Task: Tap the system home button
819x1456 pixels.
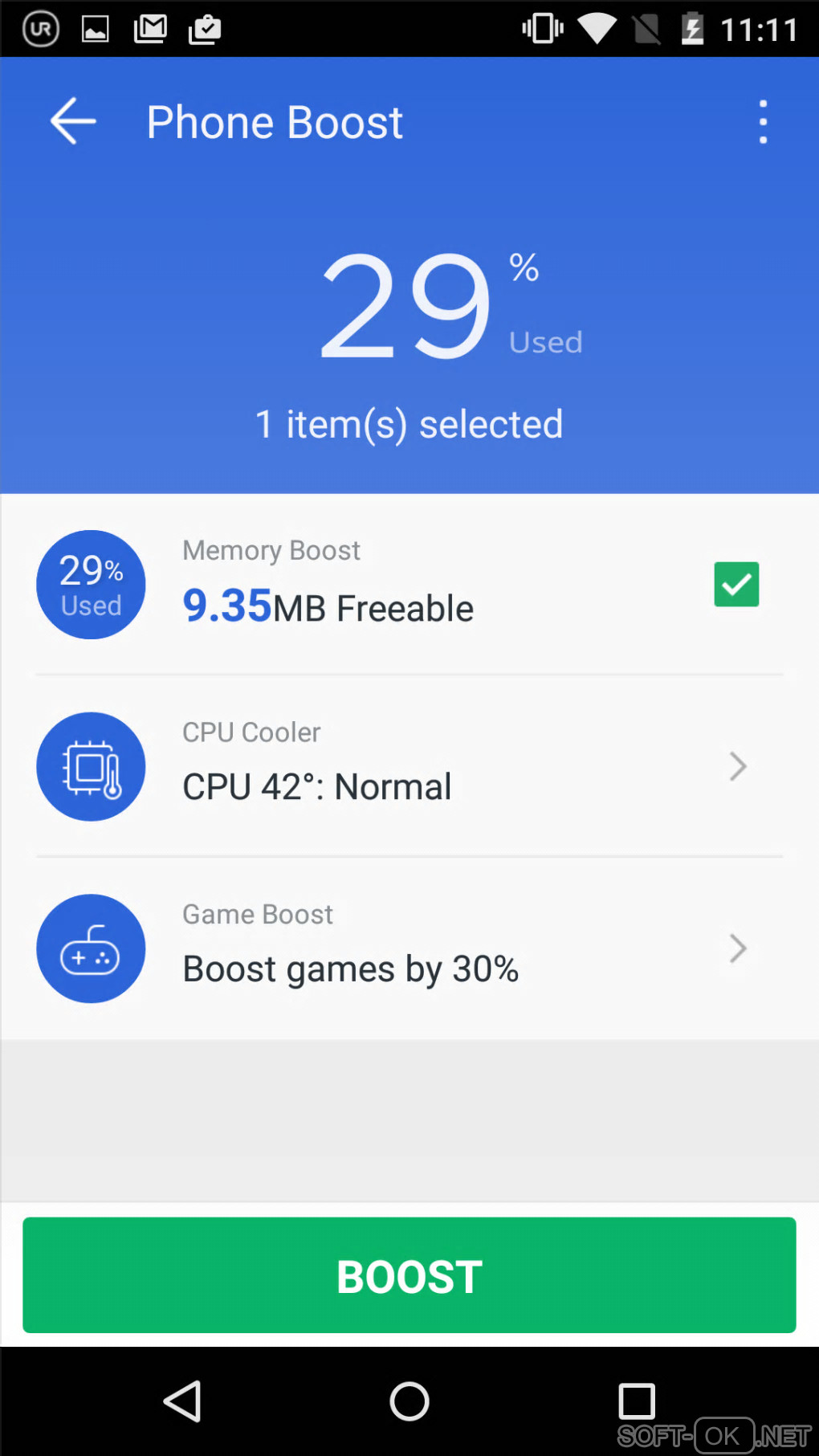Action: [409, 1401]
